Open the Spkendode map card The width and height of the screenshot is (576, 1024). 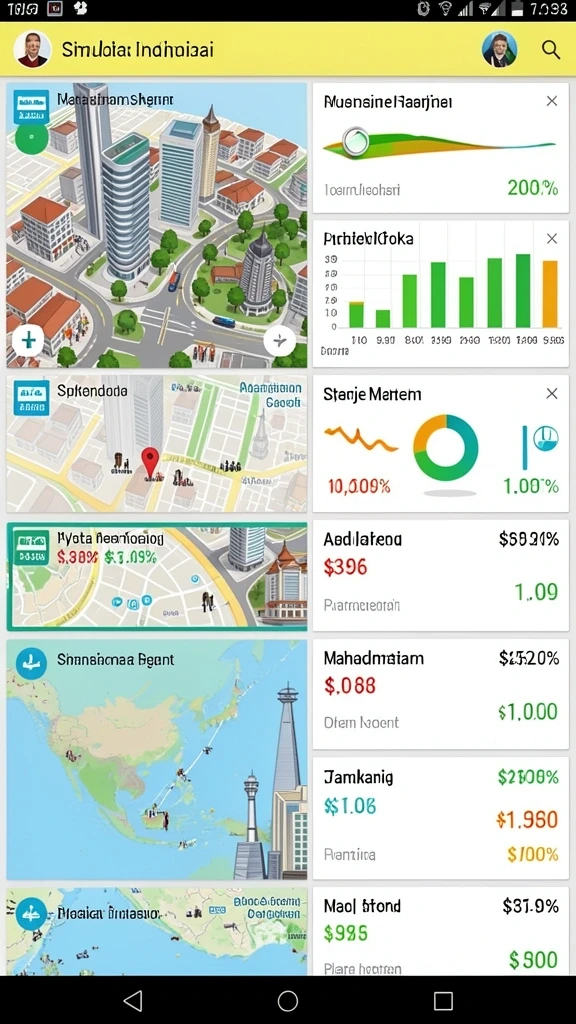click(157, 443)
